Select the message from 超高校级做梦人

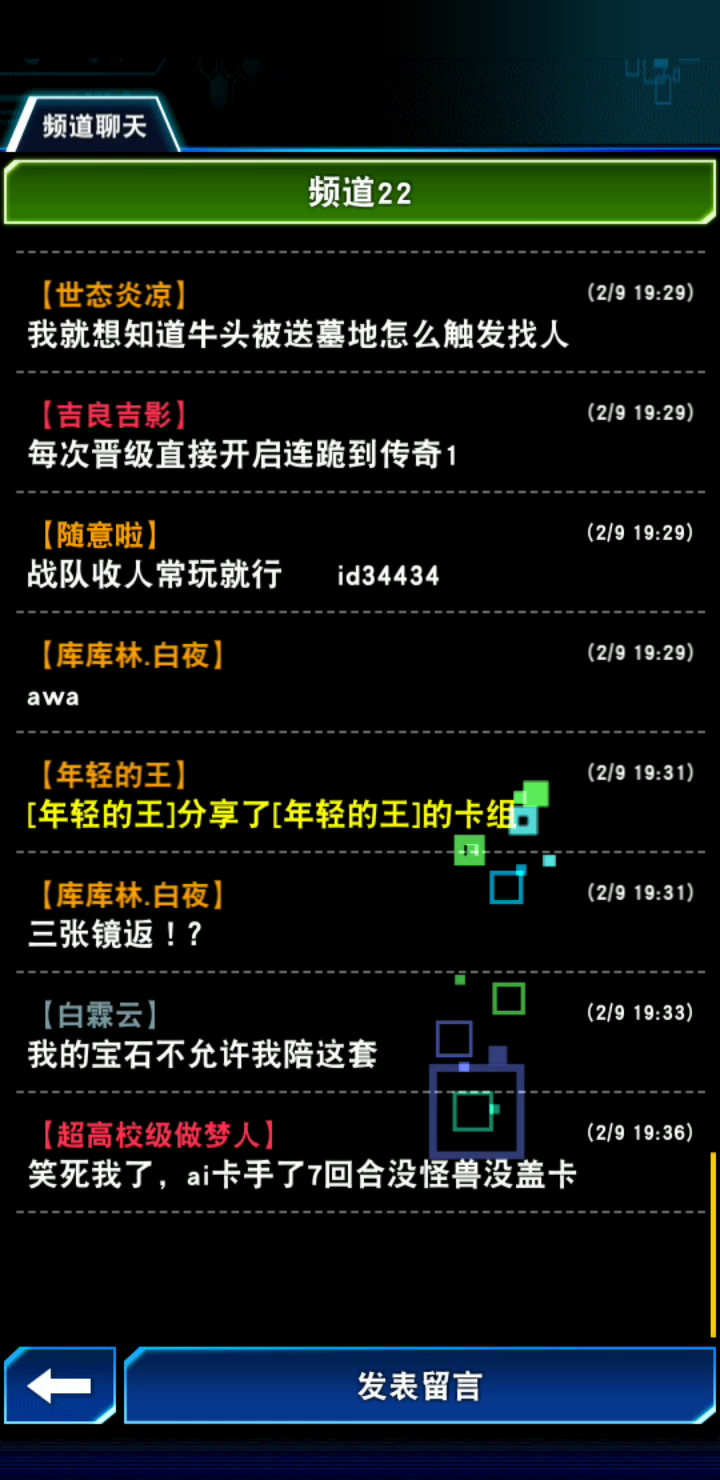302,1174
